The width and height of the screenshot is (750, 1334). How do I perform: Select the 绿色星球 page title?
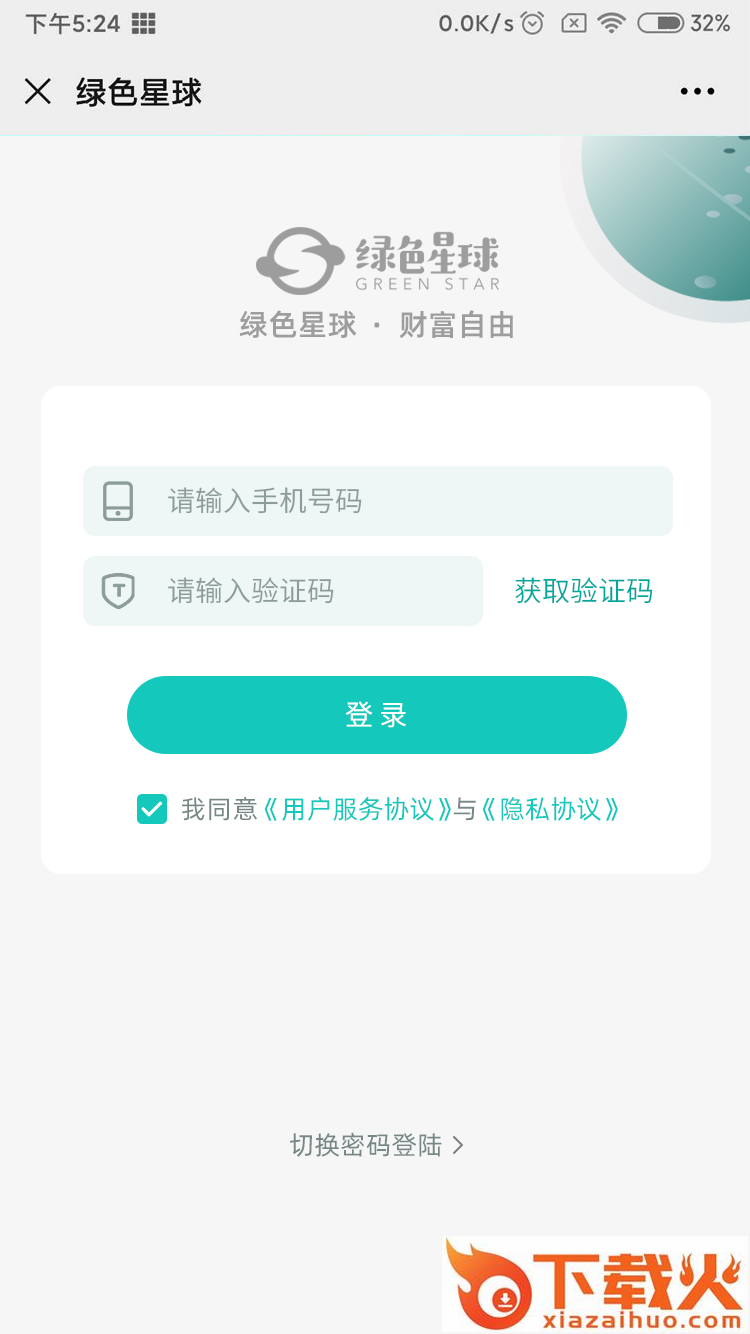pyautogui.click(x=137, y=91)
